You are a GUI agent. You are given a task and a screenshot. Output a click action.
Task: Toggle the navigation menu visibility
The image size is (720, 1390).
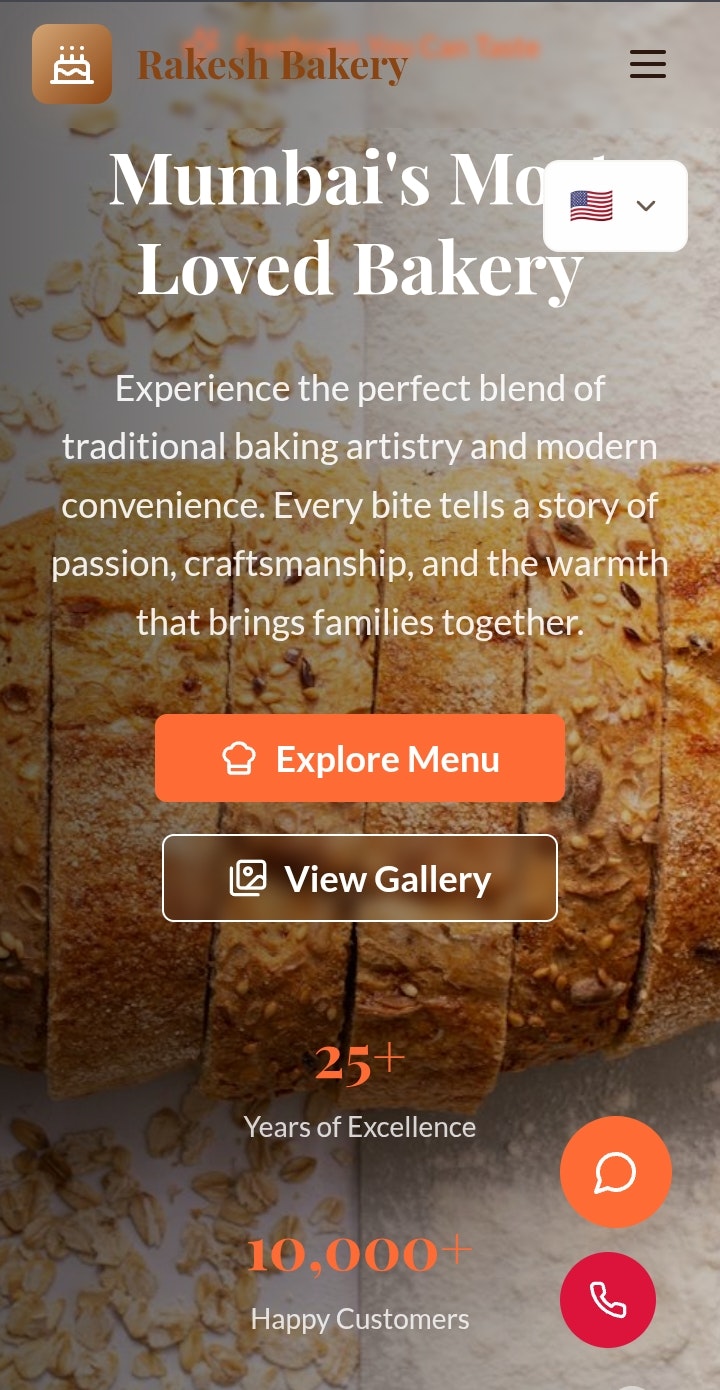pyautogui.click(x=648, y=64)
